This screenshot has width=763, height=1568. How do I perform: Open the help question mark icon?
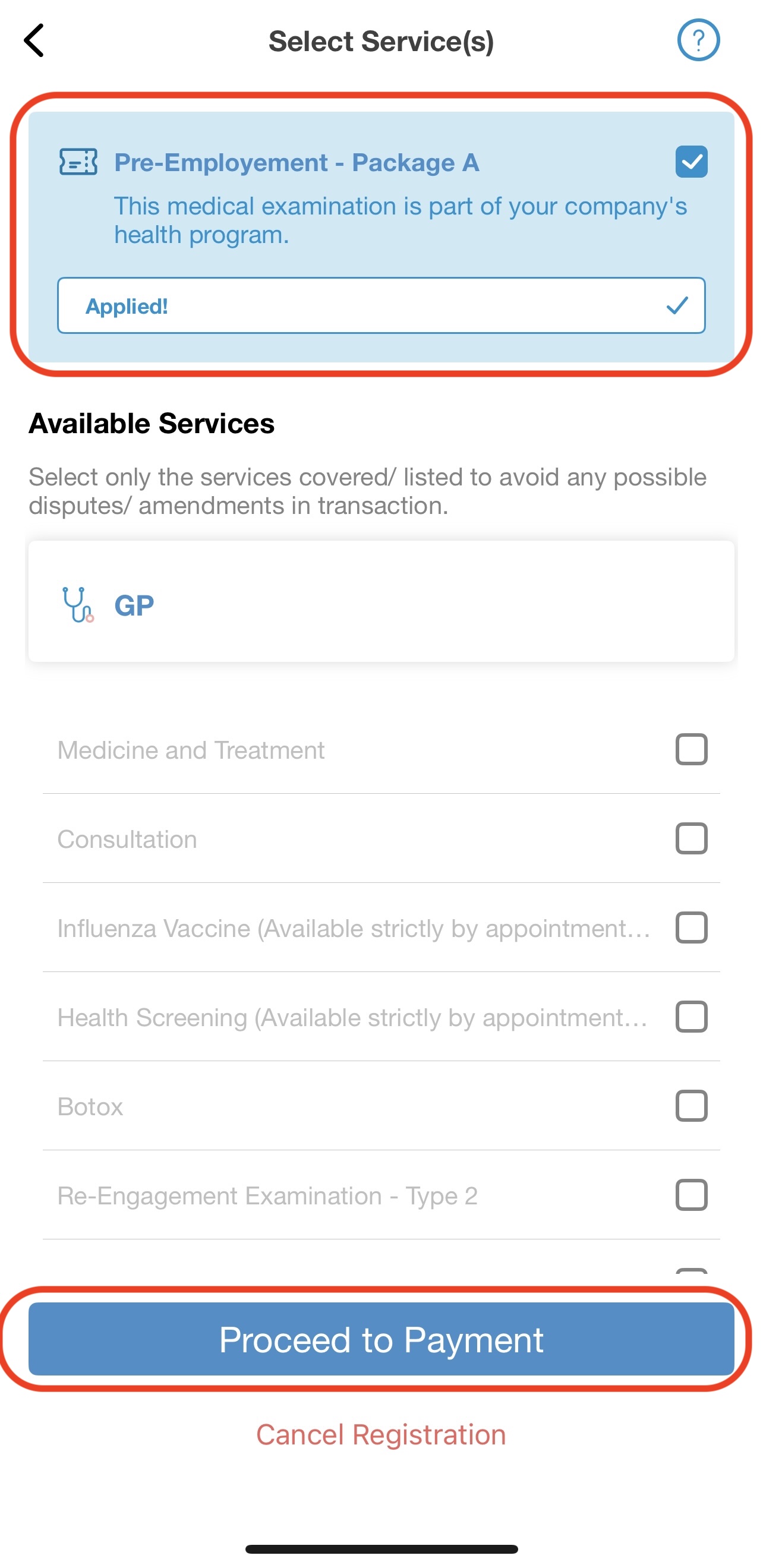click(698, 41)
